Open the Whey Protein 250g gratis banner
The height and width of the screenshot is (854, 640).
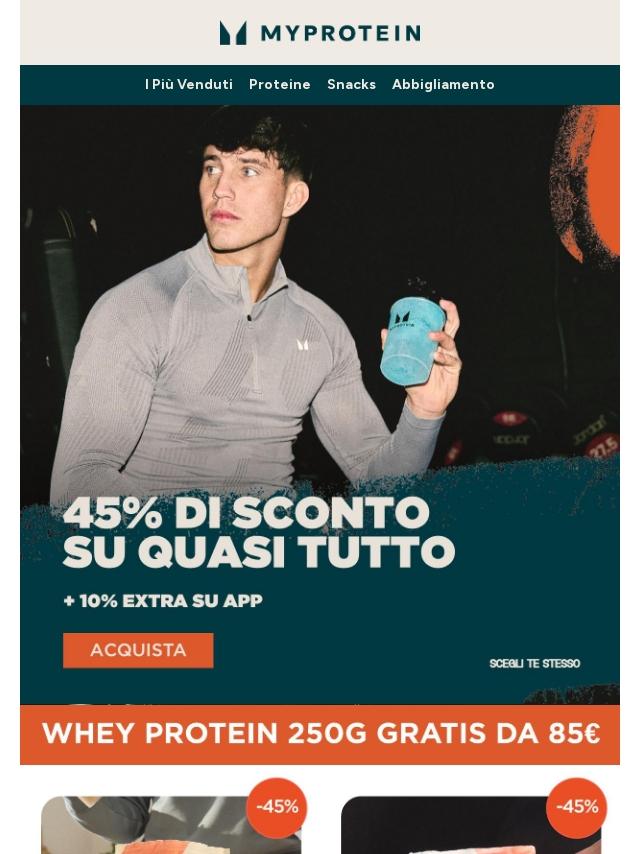320,734
